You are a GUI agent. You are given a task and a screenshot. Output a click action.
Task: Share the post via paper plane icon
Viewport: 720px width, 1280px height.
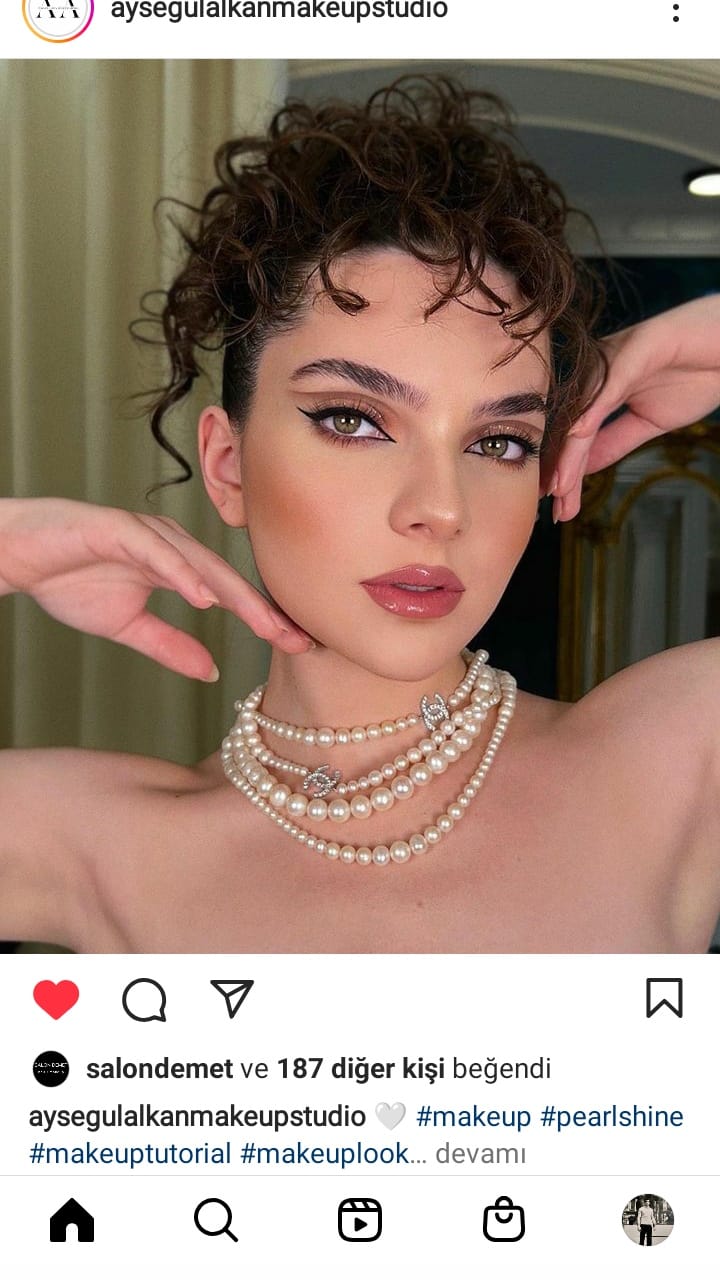click(232, 998)
